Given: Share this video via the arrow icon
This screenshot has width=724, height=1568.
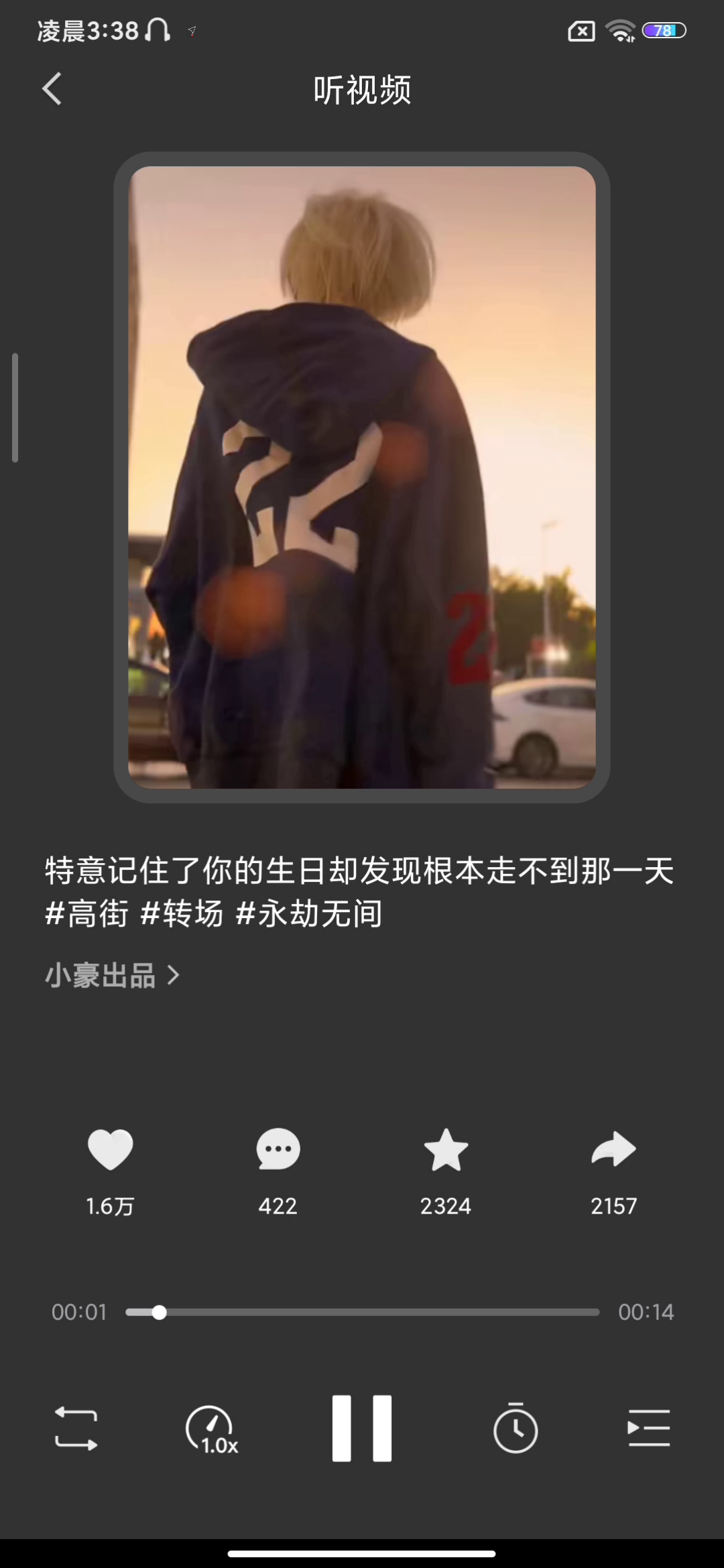Looking at the screenshot, I should tap(613, 1150).
